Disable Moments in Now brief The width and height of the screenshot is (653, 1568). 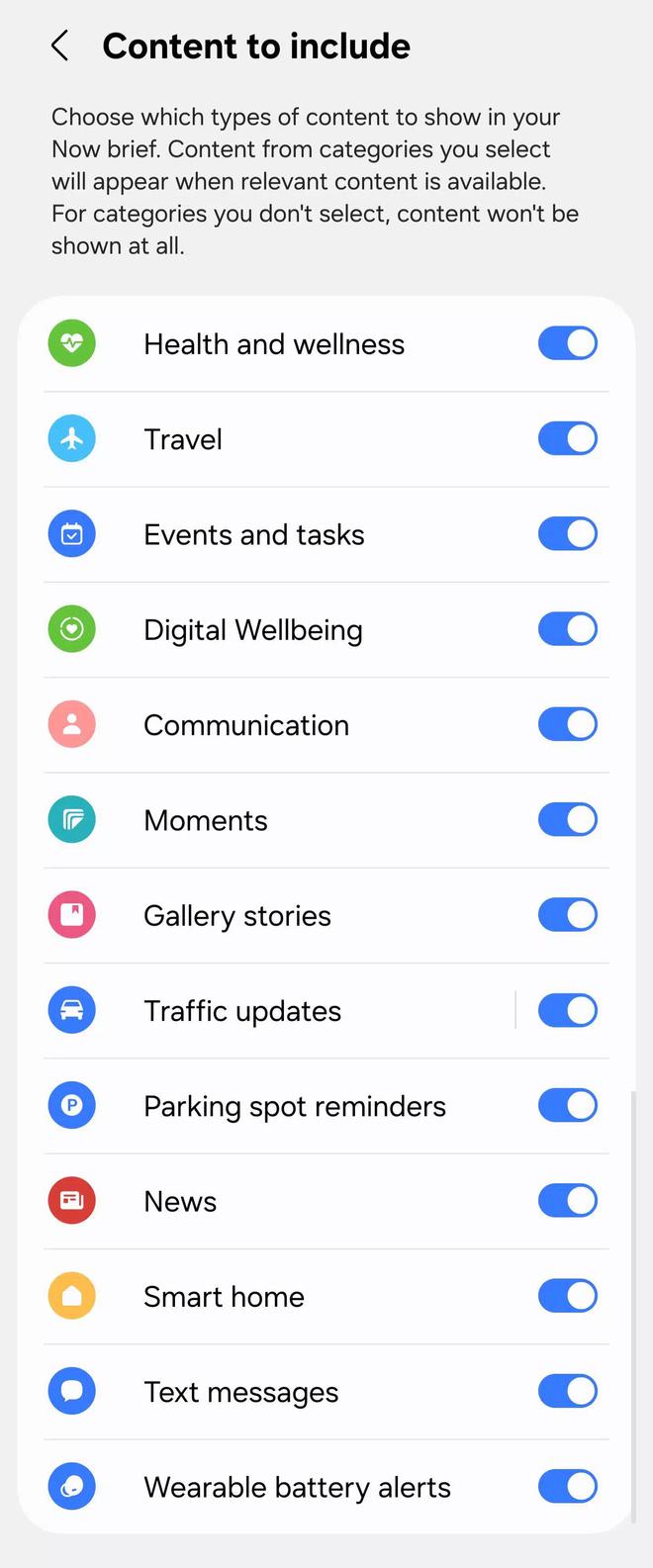[567, 819]
